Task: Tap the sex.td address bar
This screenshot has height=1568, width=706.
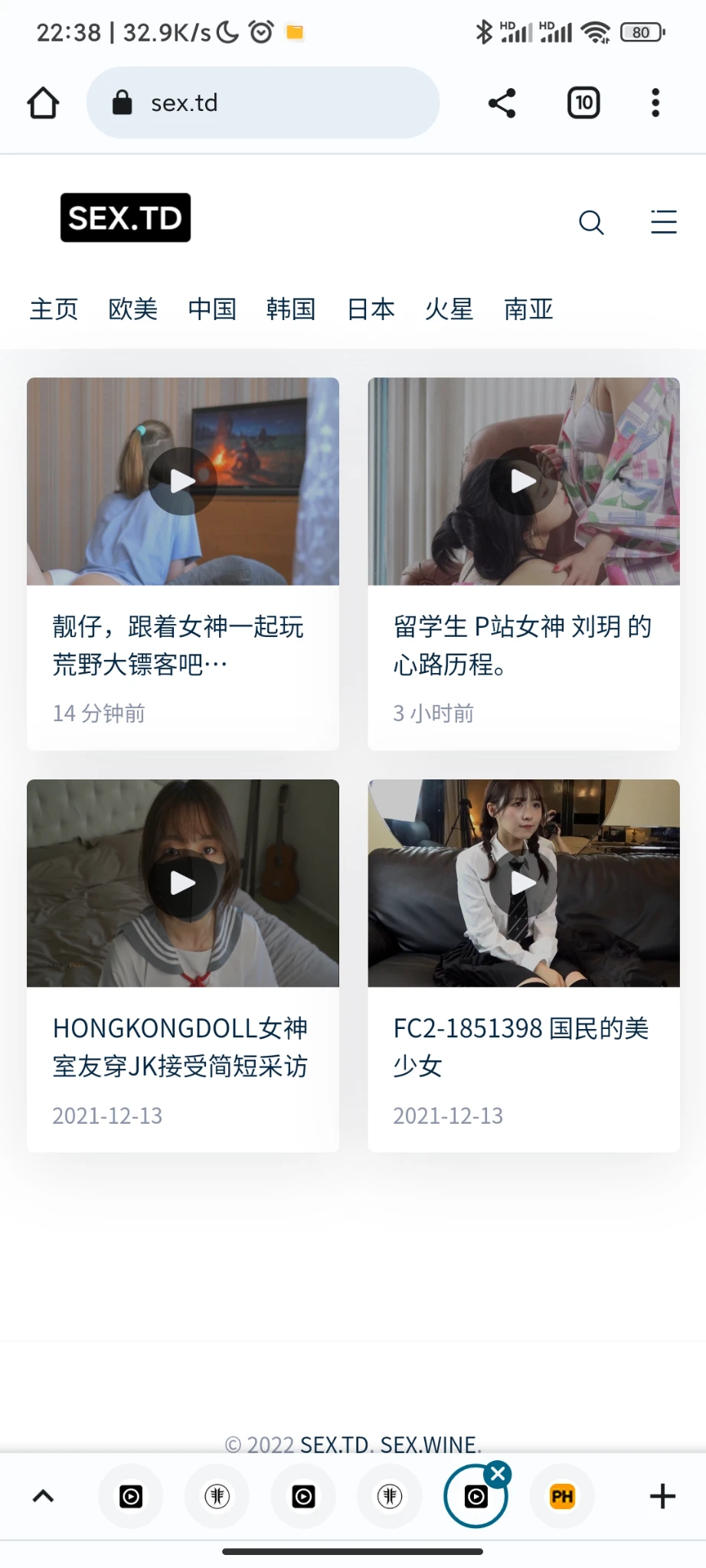Action: click(x=263, y=103)
